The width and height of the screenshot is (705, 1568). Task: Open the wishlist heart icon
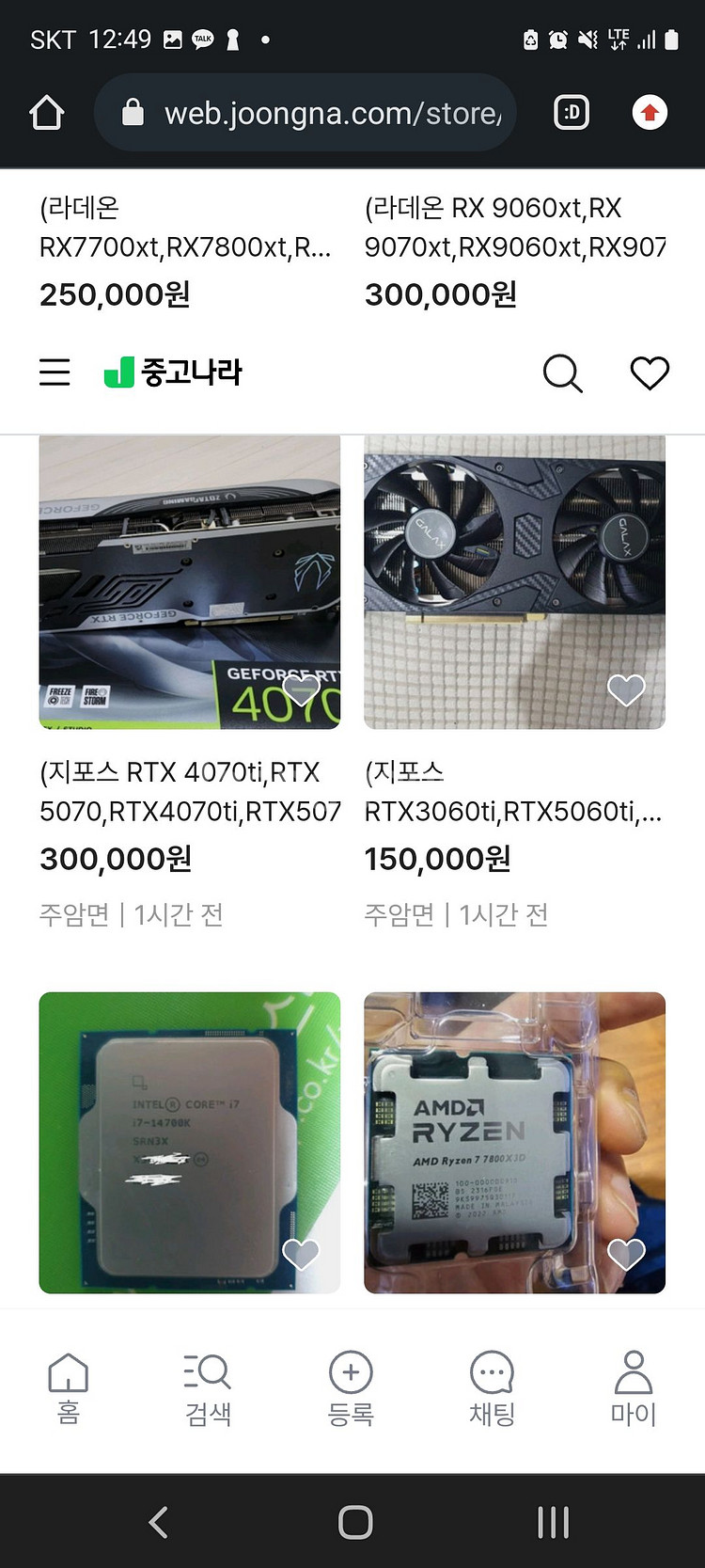coord(650,372)
